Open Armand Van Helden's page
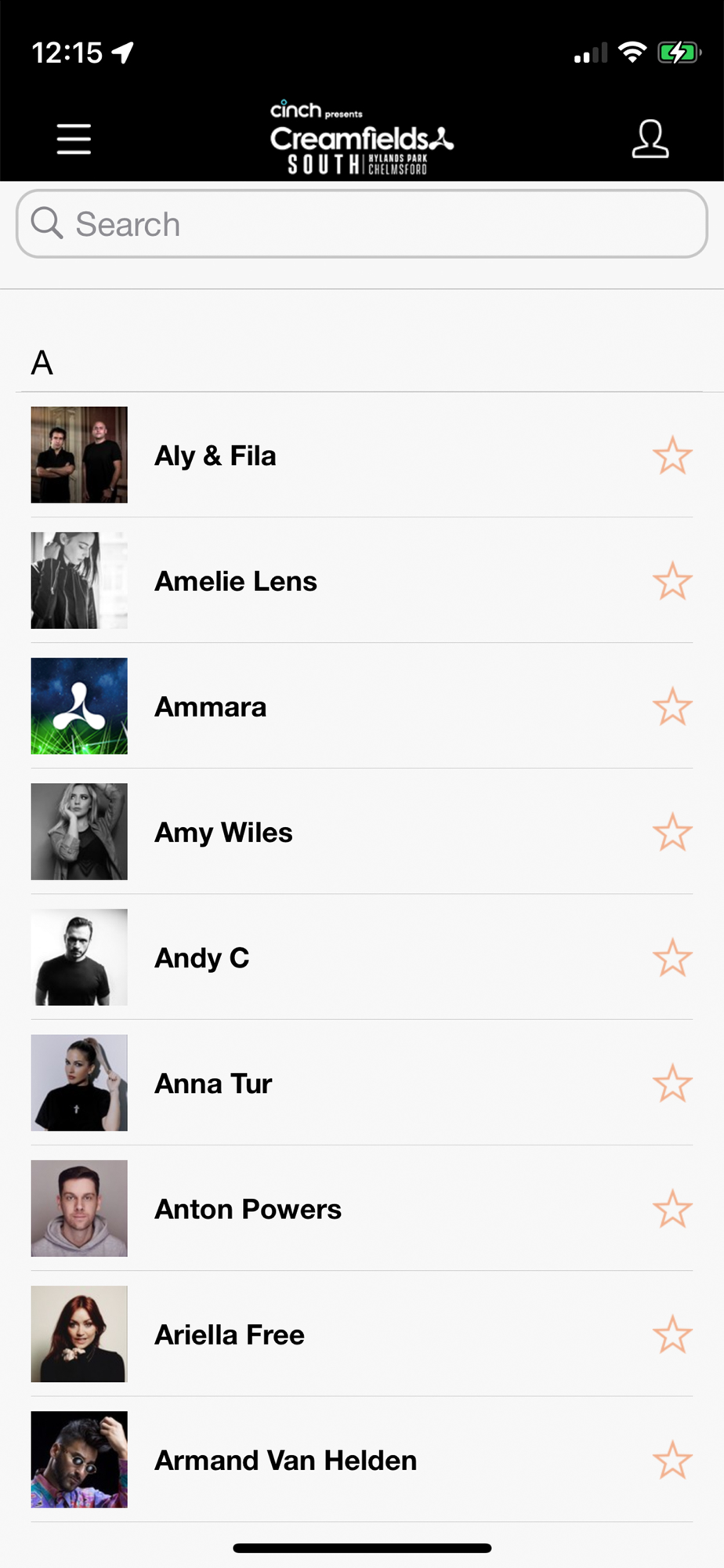Viewport: 724px width, 1568px height. (285, 1460)
